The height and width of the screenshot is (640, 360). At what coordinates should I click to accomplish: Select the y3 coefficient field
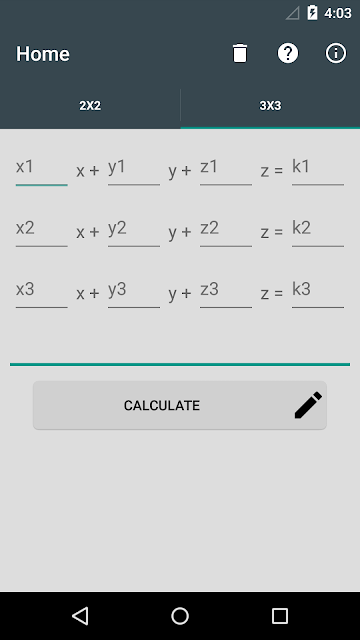(134, 292)
